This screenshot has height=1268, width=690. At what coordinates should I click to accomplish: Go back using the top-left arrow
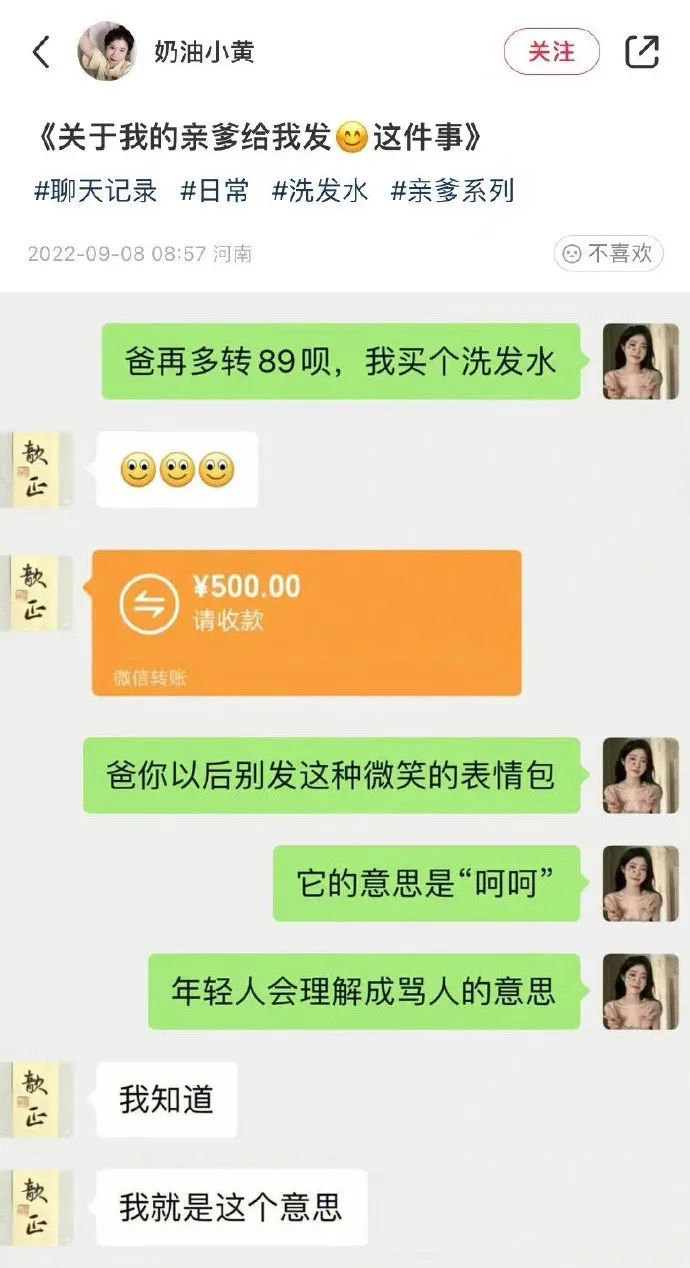click(x=41, y=52)
